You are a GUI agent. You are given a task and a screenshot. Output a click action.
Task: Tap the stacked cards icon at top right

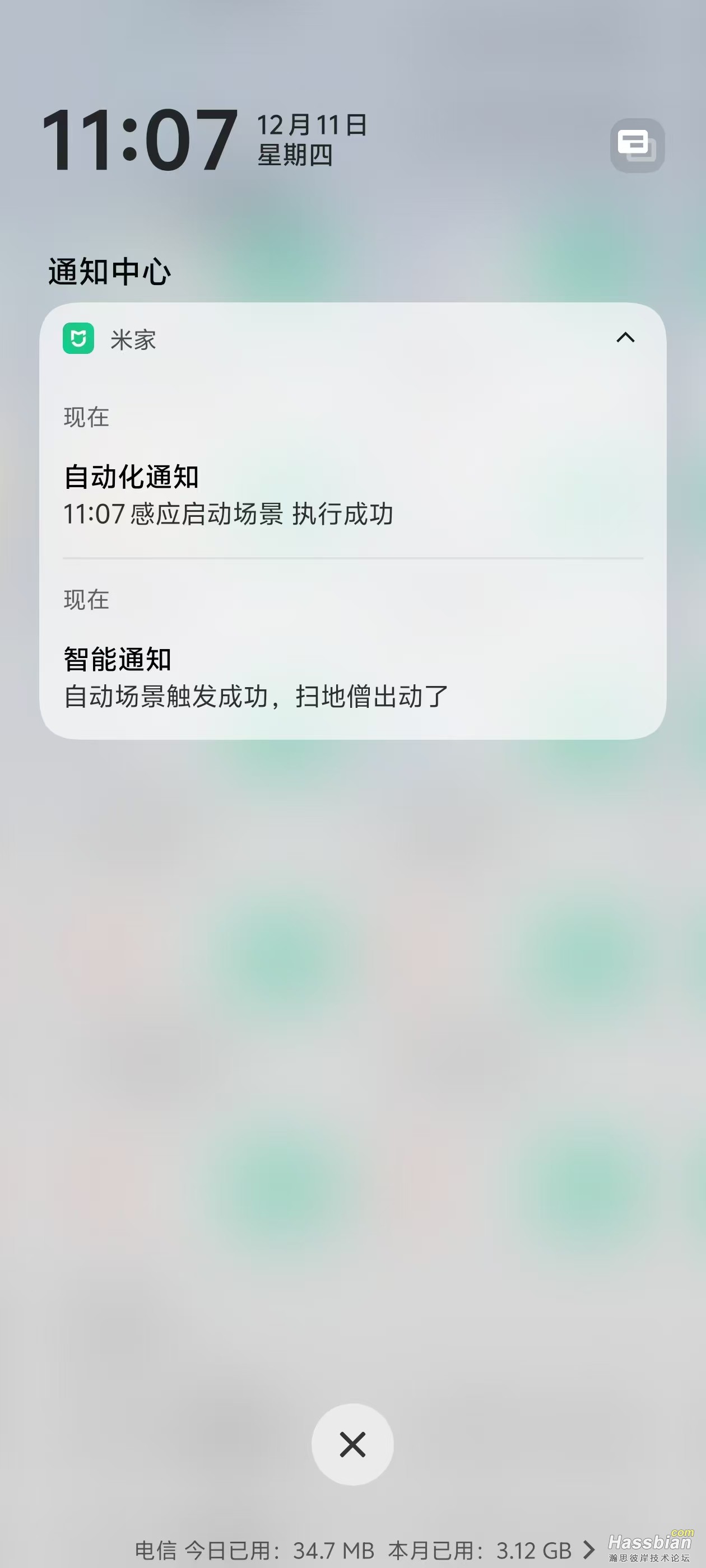(x=637, y=144)
